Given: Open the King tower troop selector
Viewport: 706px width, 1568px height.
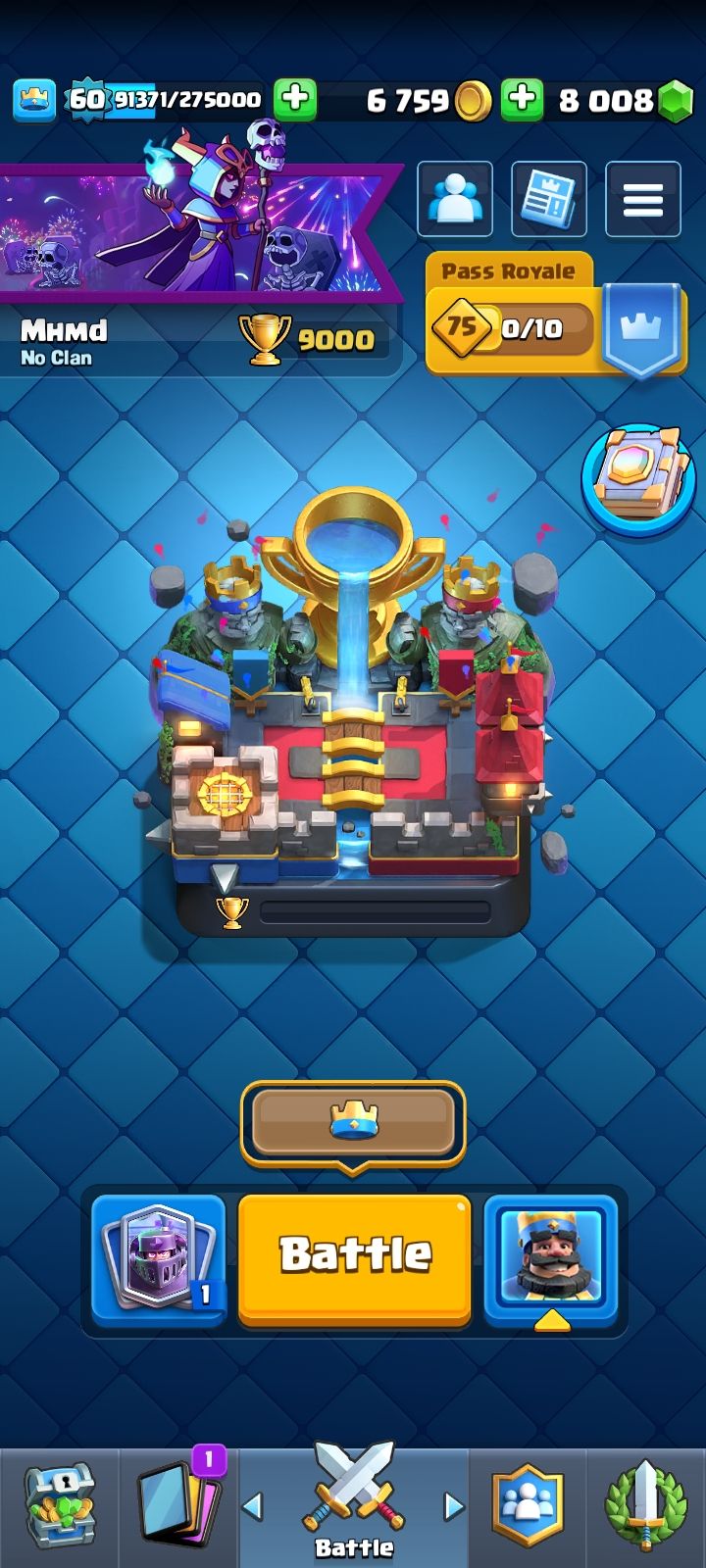Looking at the screenshot, I should coord(550,1258).
